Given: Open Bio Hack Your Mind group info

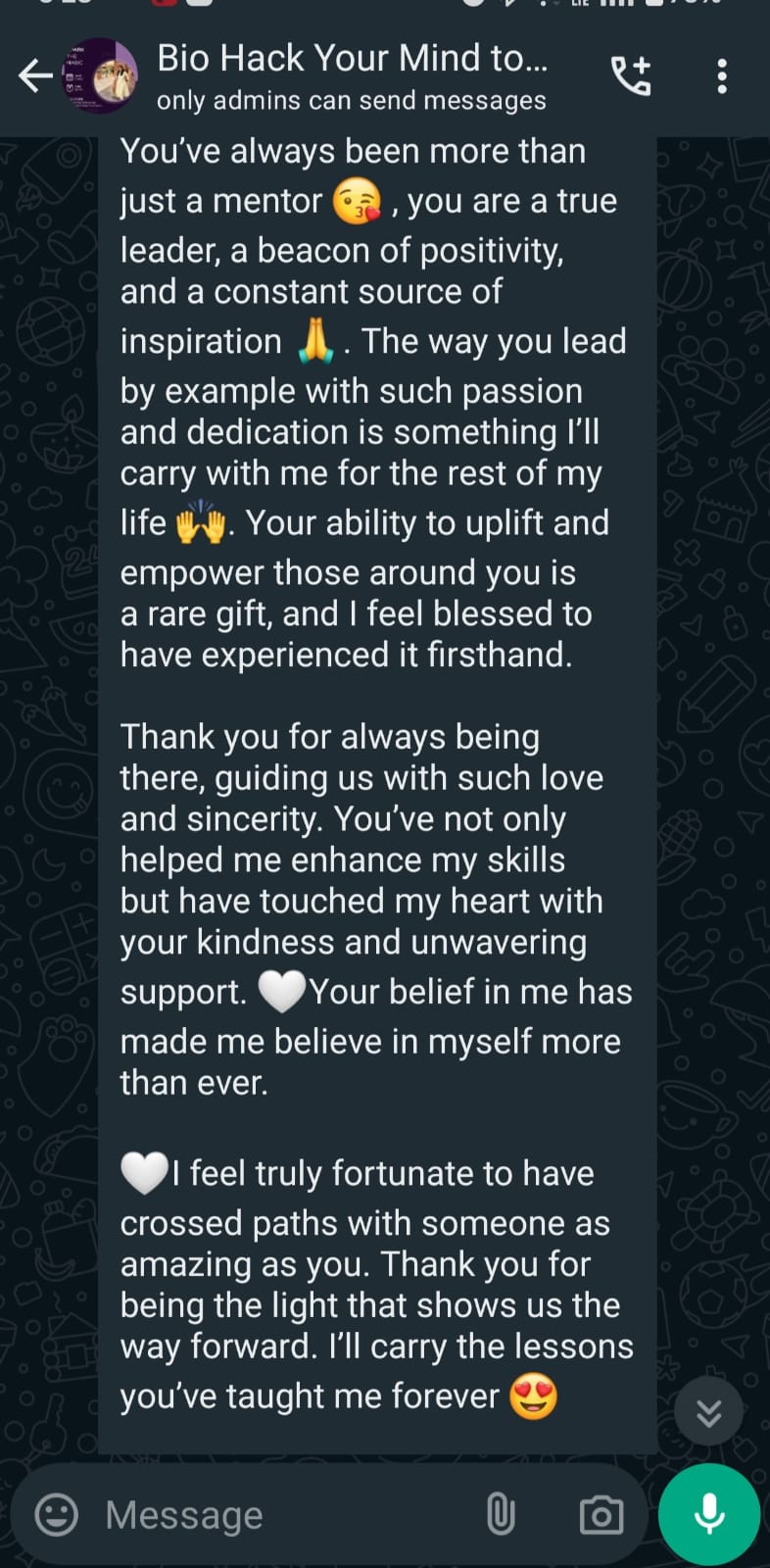Looking at the screenshot, I should click(353, 75).
